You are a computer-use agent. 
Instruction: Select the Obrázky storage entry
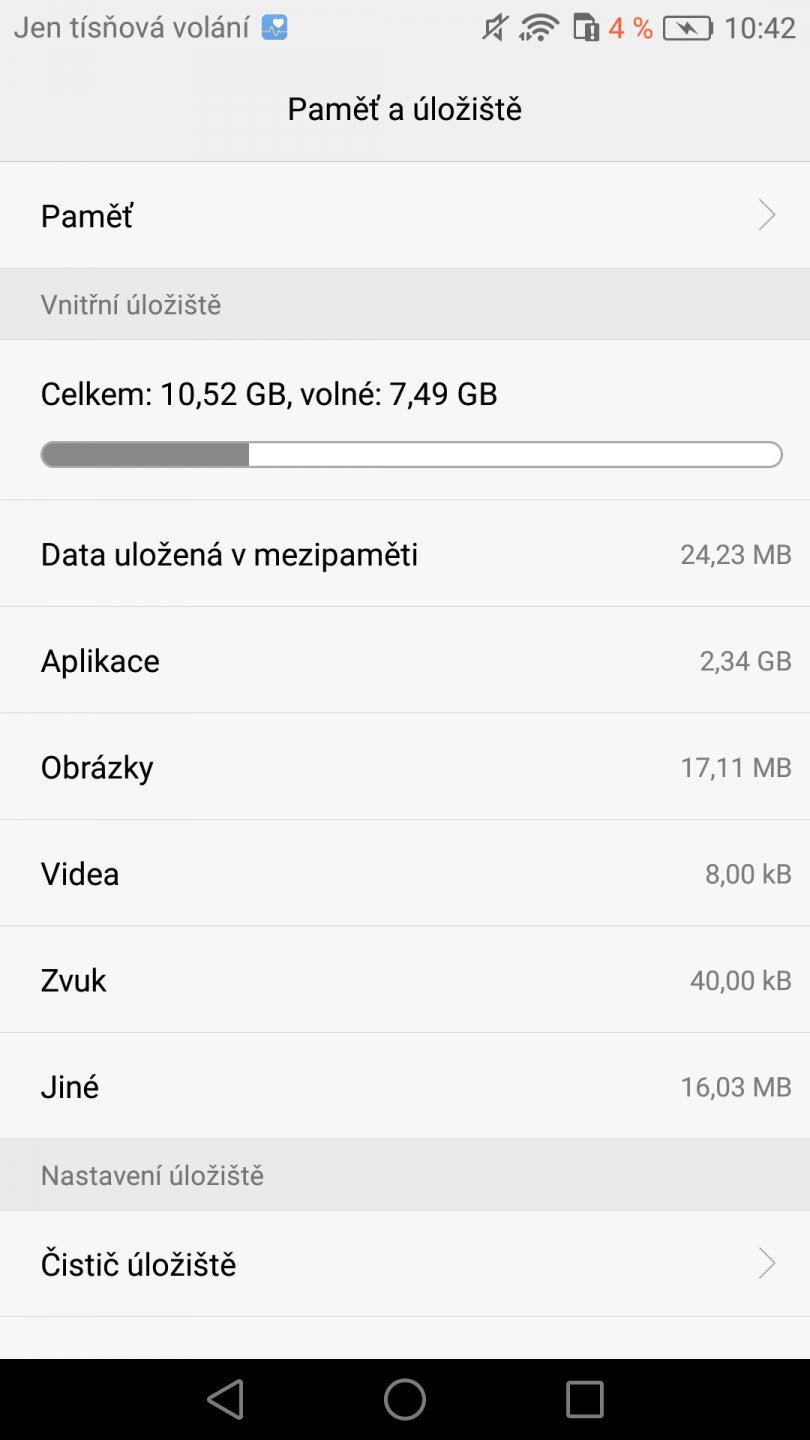(405, 766)
